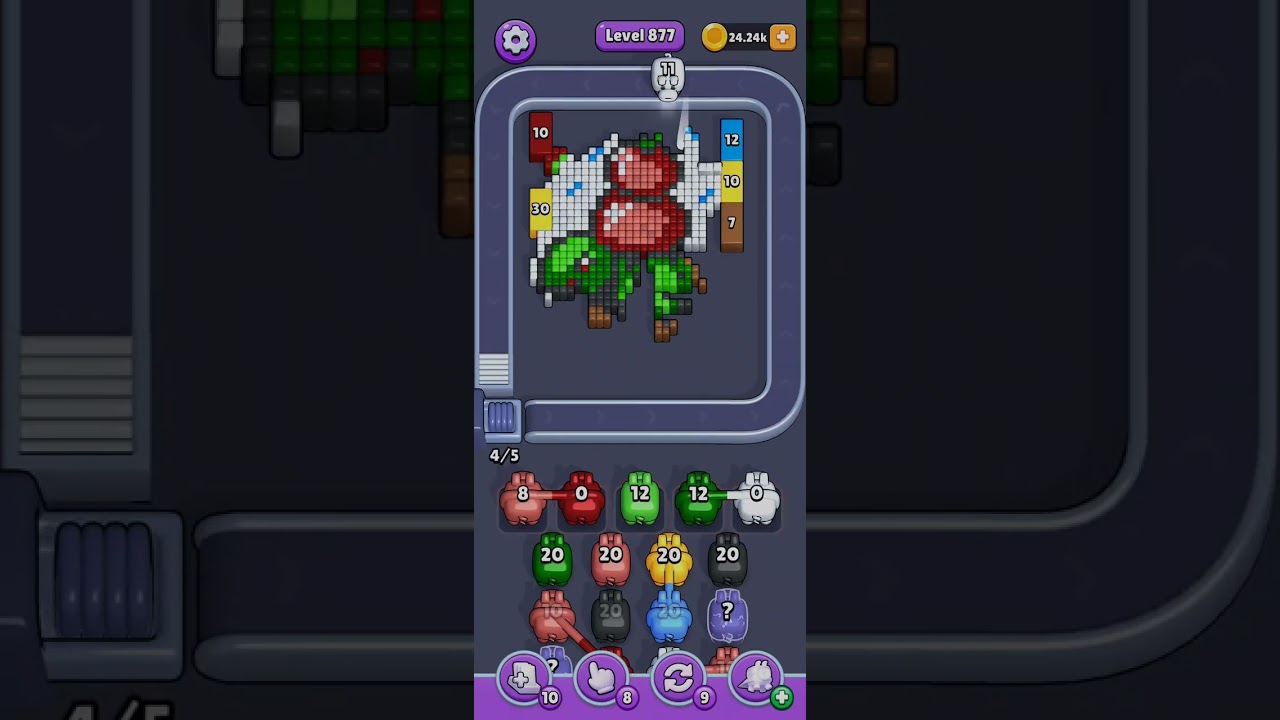1280x720 pixels.
Task: Launch the pink bunny numbered 20
Action: (x=610, y=560)
